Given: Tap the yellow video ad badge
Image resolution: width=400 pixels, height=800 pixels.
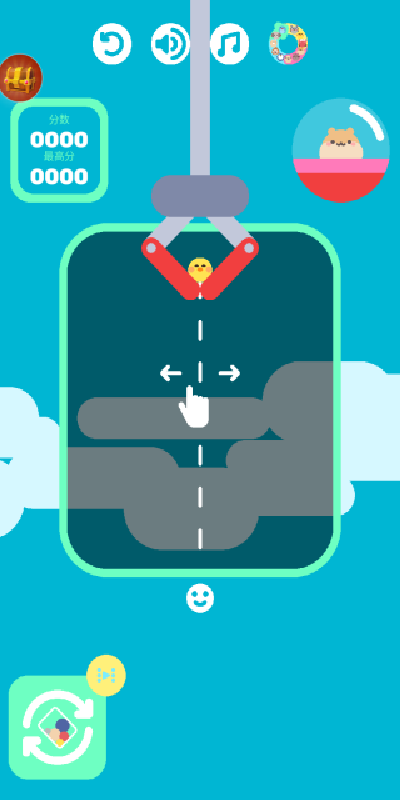Looking at the screenshot, I should coord(106,676).
